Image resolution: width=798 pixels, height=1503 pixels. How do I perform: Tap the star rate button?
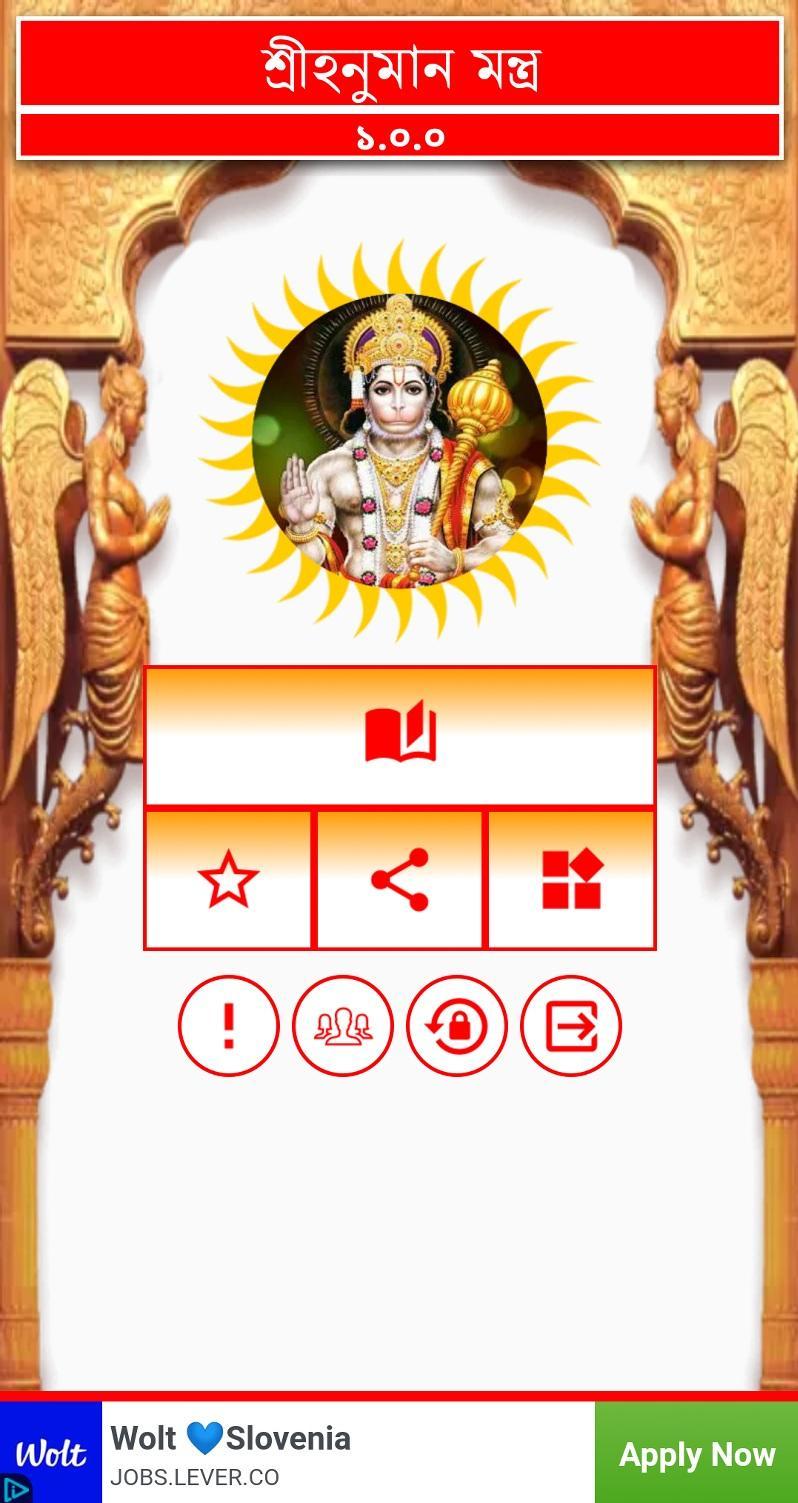(x=228, y=879)
